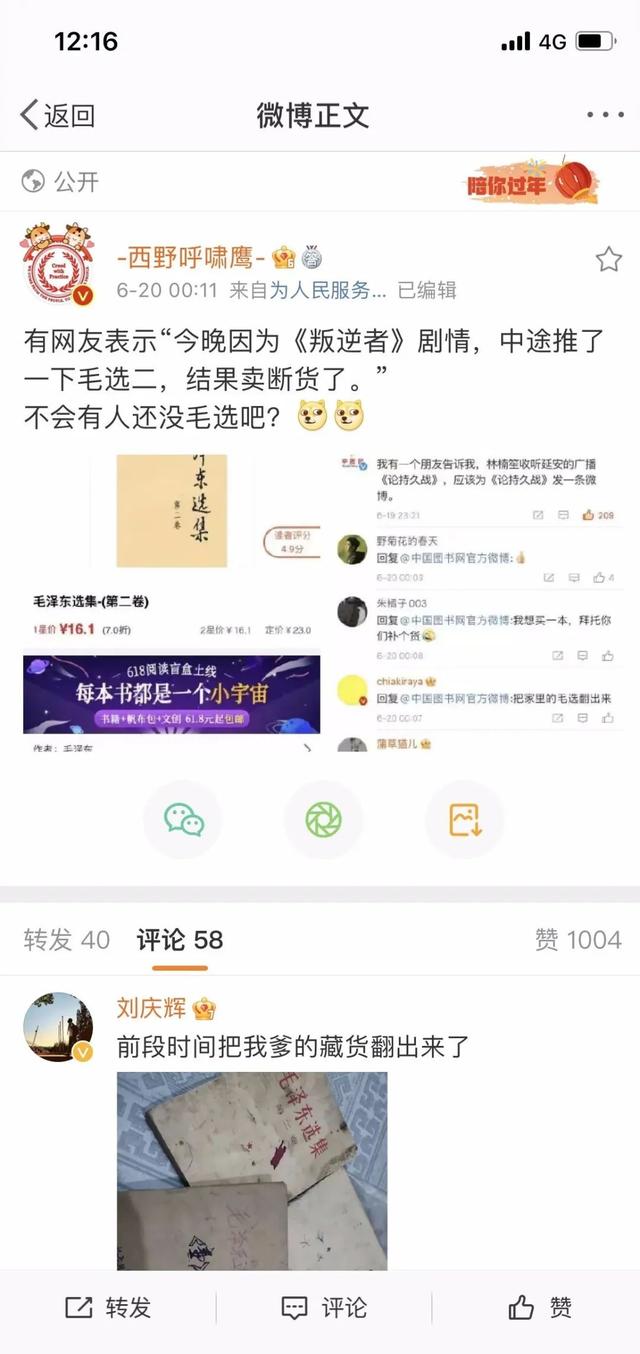Open 西野呼啸鹰's profile avatar
Viewport: 640px width, 1354px height.
pos(58,262)
